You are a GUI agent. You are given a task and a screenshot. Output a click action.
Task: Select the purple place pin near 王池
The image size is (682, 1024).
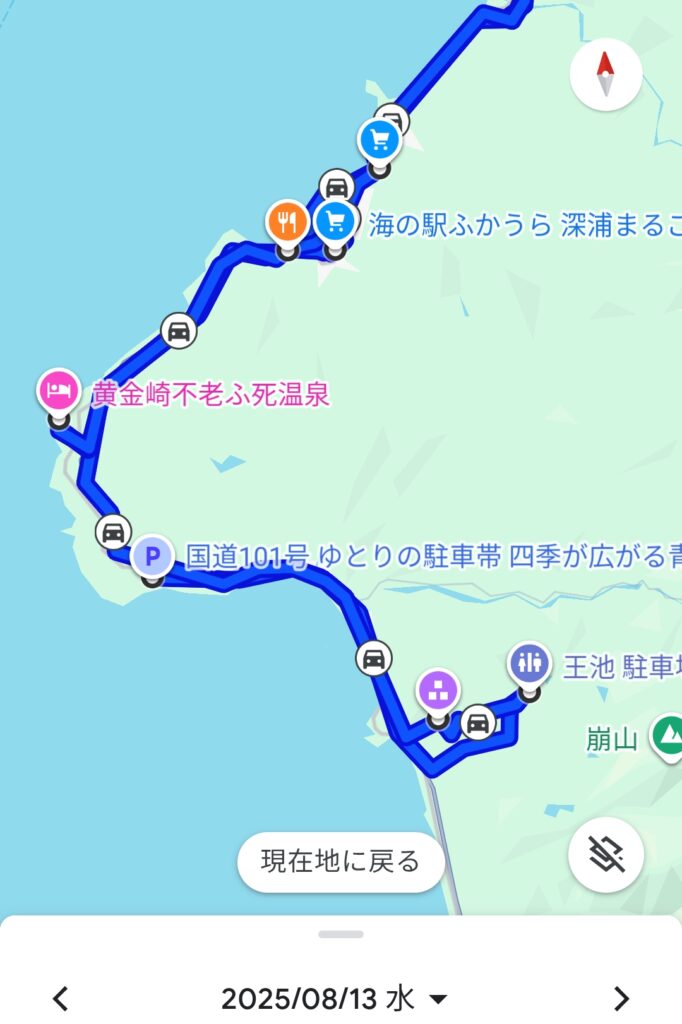pyautogui.click(x=438, y=689)
